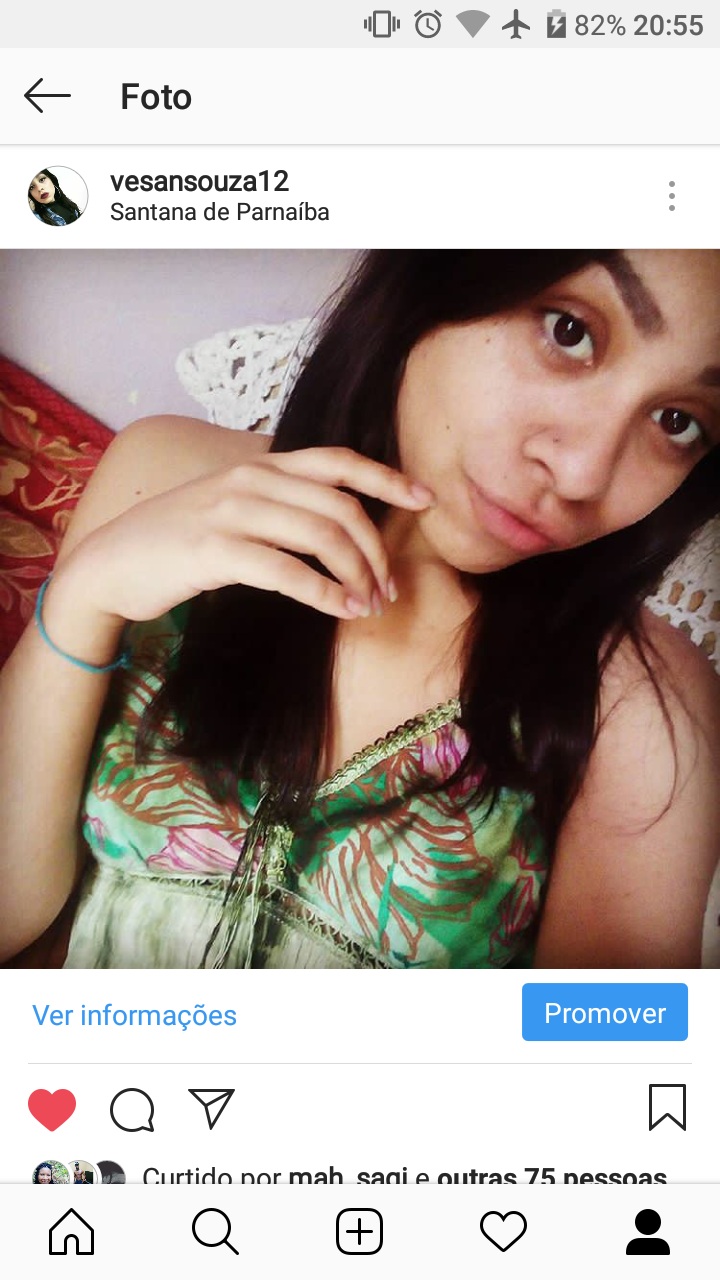Screen dimensions: 720x1280
Task: Open comments with the speech bubble icon
Action: point(132,1109)
